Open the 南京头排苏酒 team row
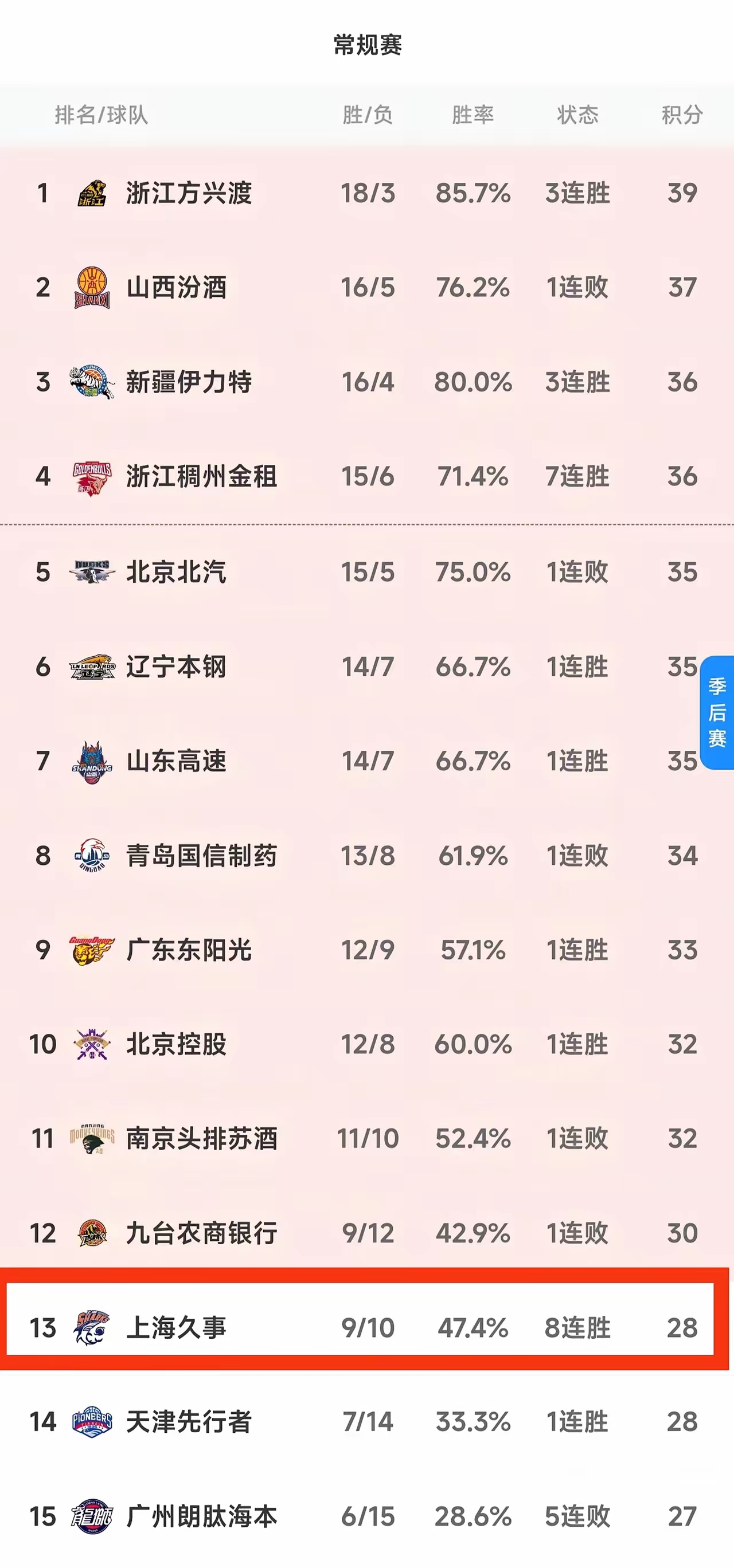Image resolution: width=734 pixels, height=1568 pixels. [x=201, y=1138]
